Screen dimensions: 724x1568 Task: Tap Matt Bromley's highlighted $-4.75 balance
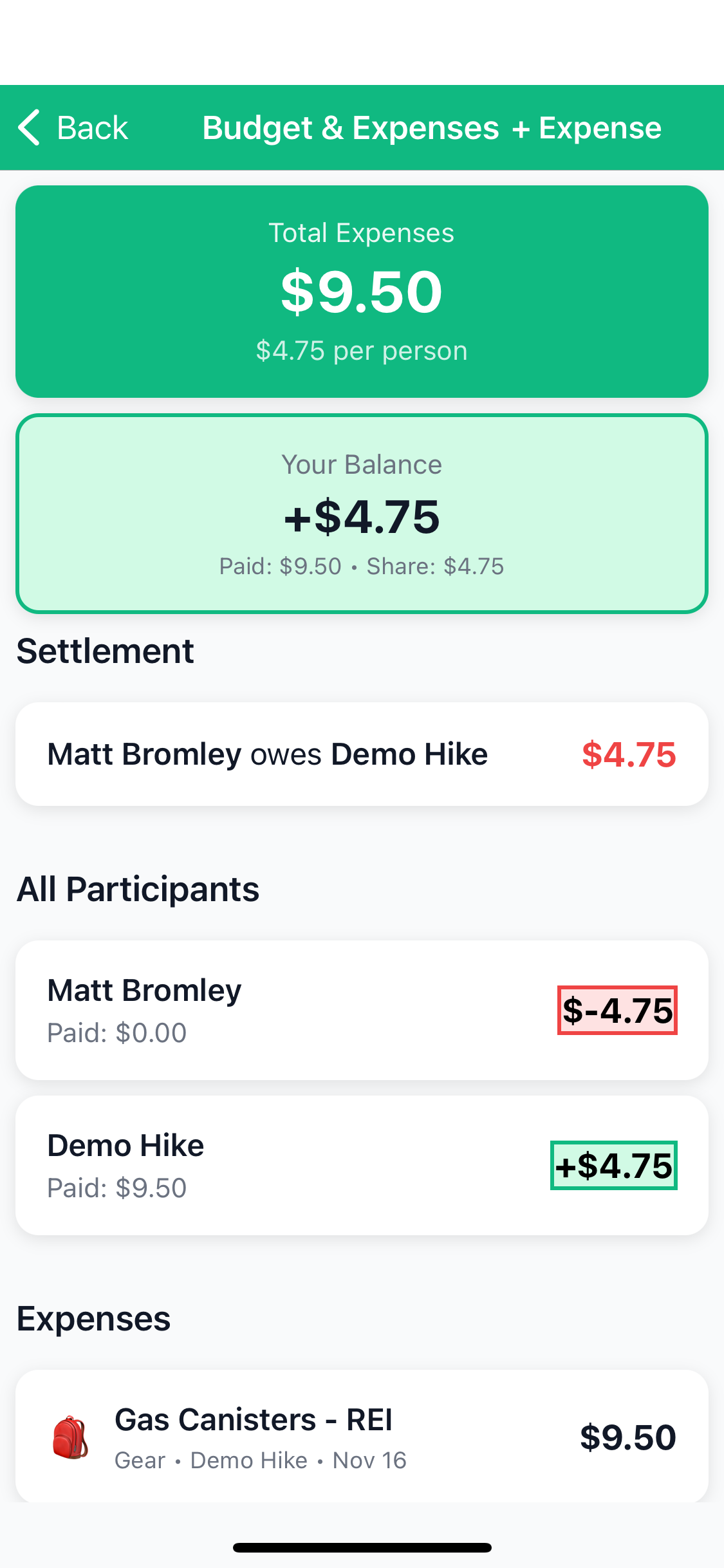(x=617, y=1009)
